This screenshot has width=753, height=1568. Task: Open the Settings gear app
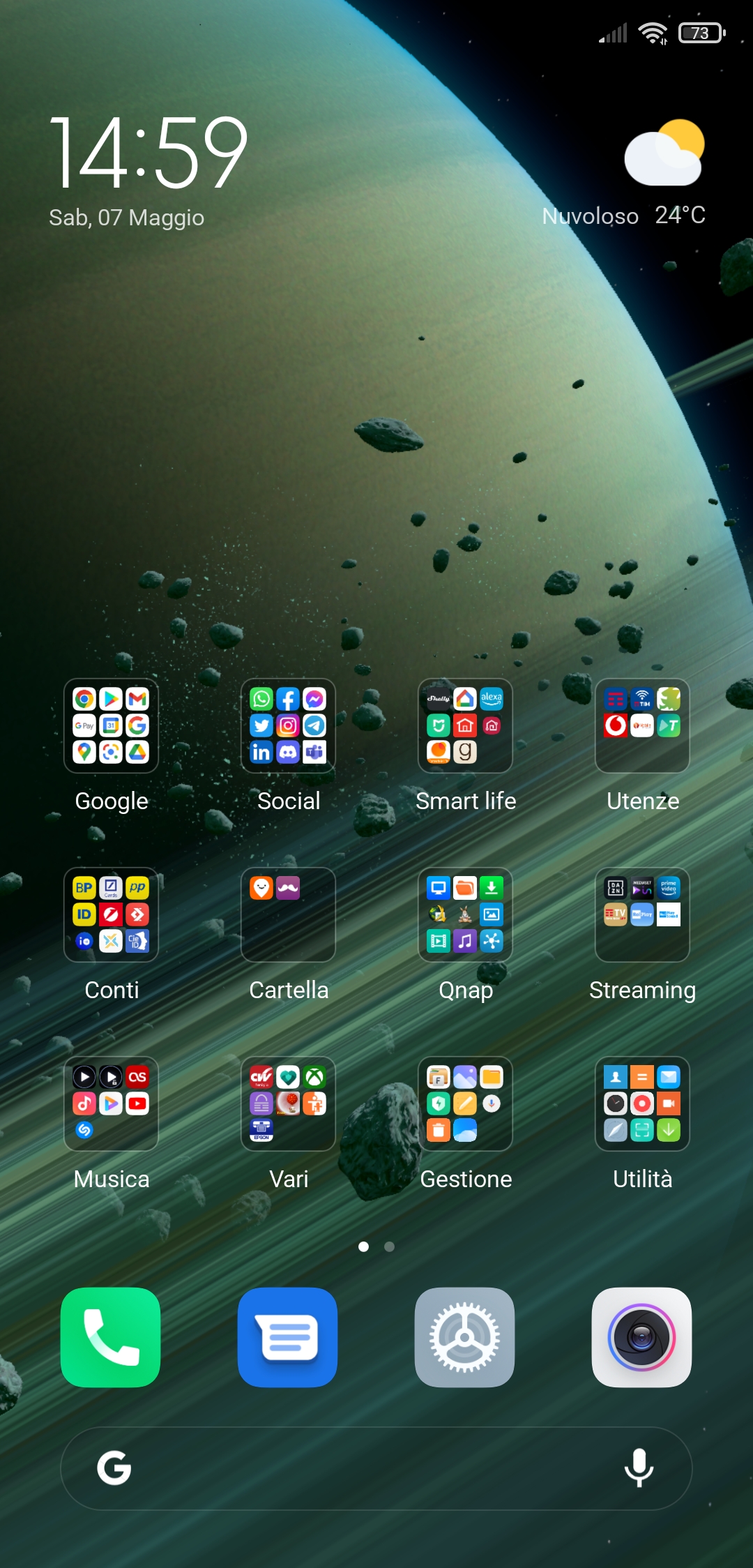(x=465, y=1337)
